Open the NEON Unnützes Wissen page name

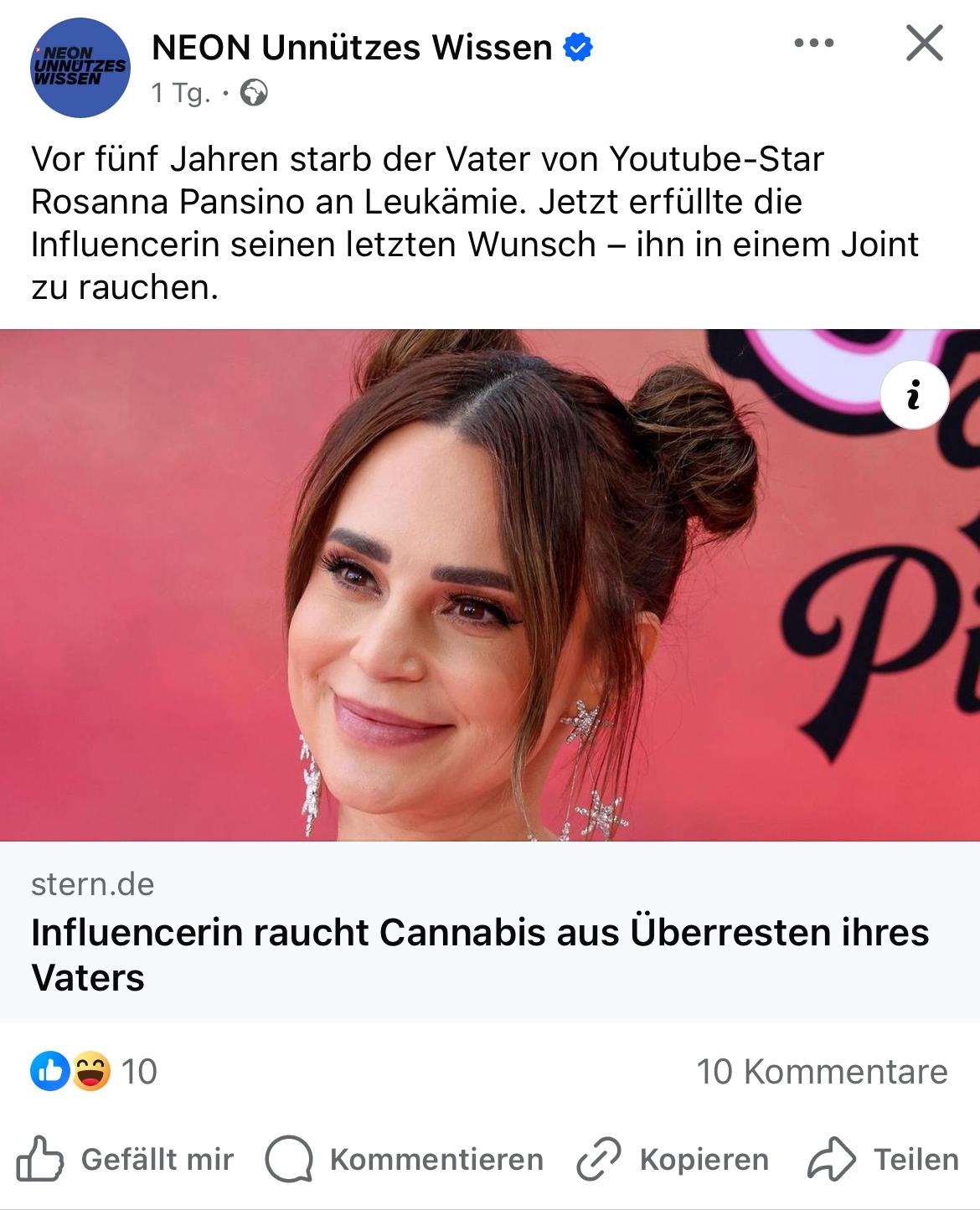point(352,48)
